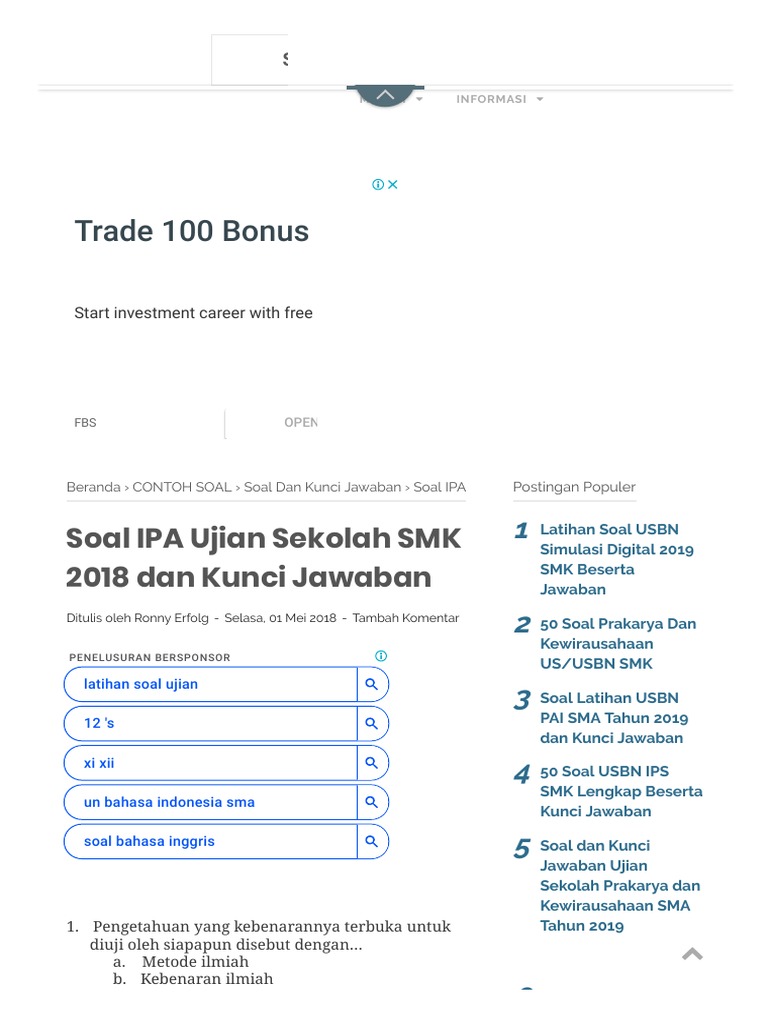Tap the scroll-to-top arrow
The width and height of the screenshot is (768, 1024).
692,955
